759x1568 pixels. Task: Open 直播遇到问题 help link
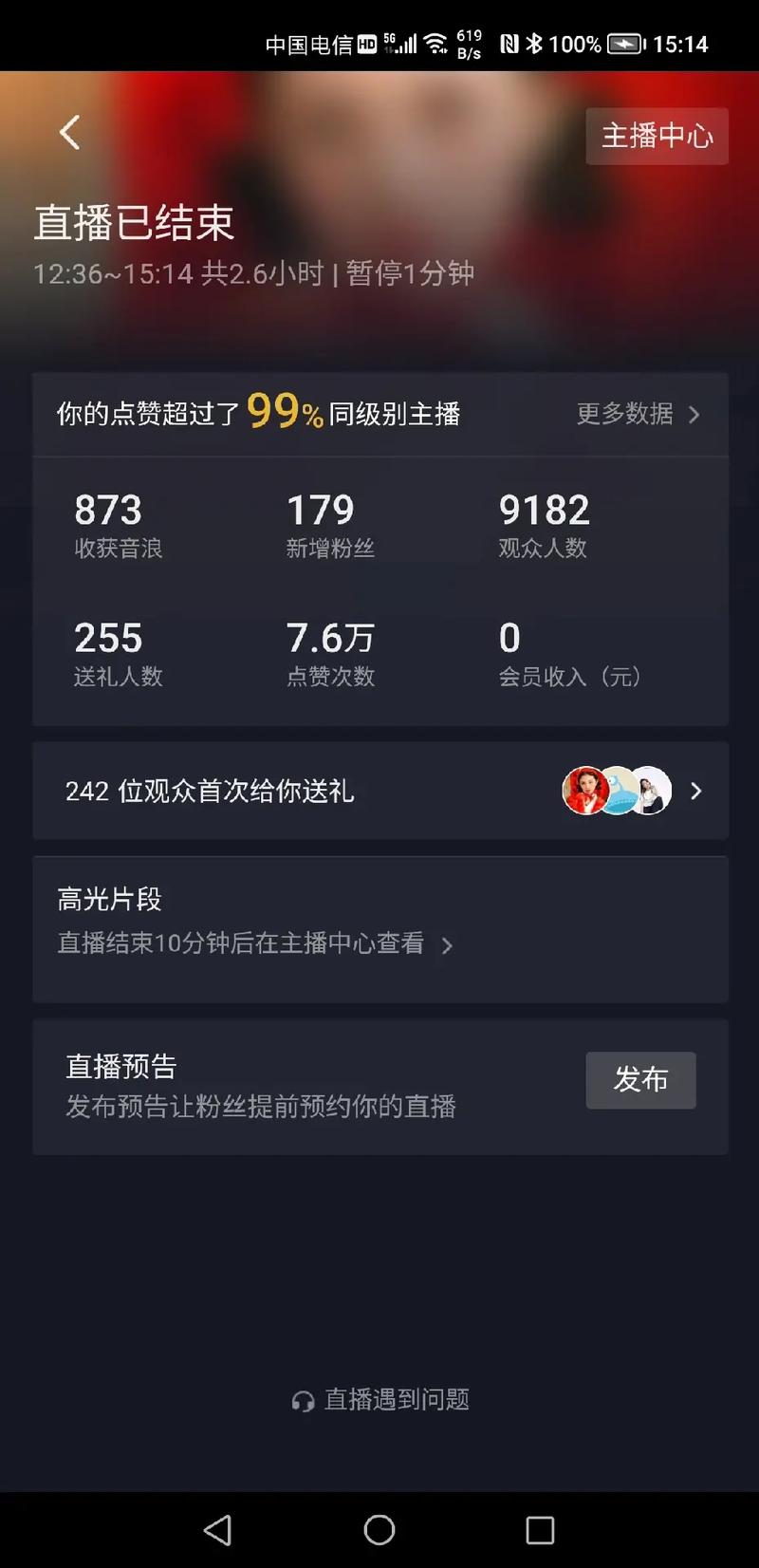381,1399
